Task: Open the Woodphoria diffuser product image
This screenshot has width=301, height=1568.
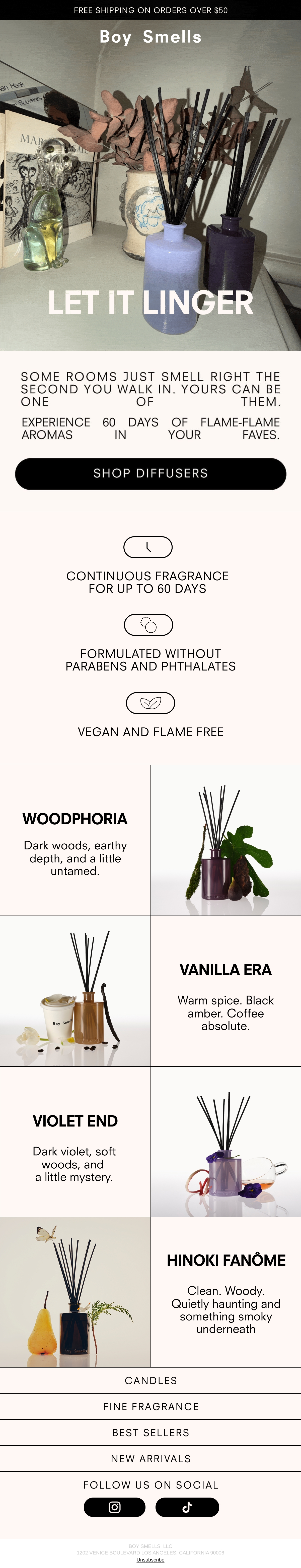Action: [226, 840]
